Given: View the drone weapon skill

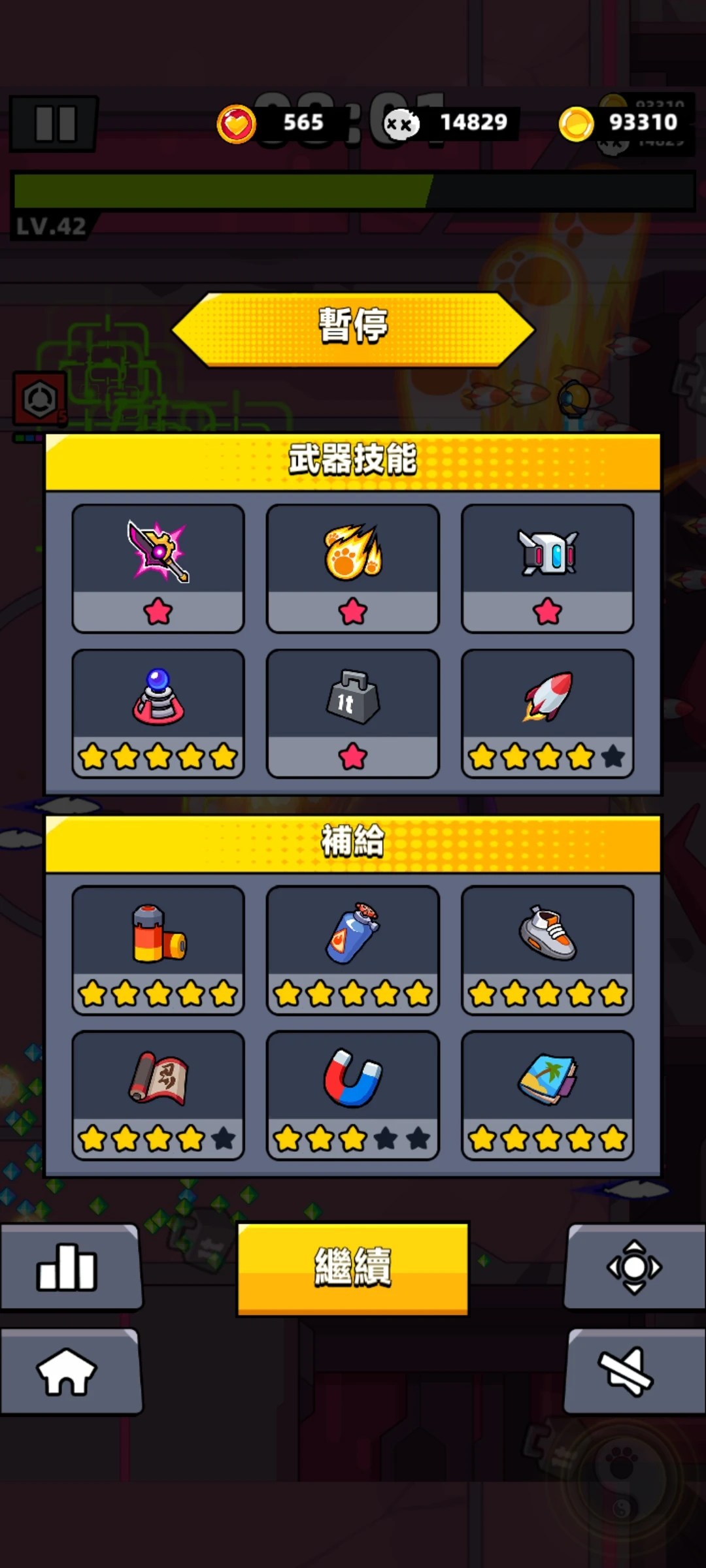Looking at the screenshot, I should pyautogui.click(x=547, y=568).
